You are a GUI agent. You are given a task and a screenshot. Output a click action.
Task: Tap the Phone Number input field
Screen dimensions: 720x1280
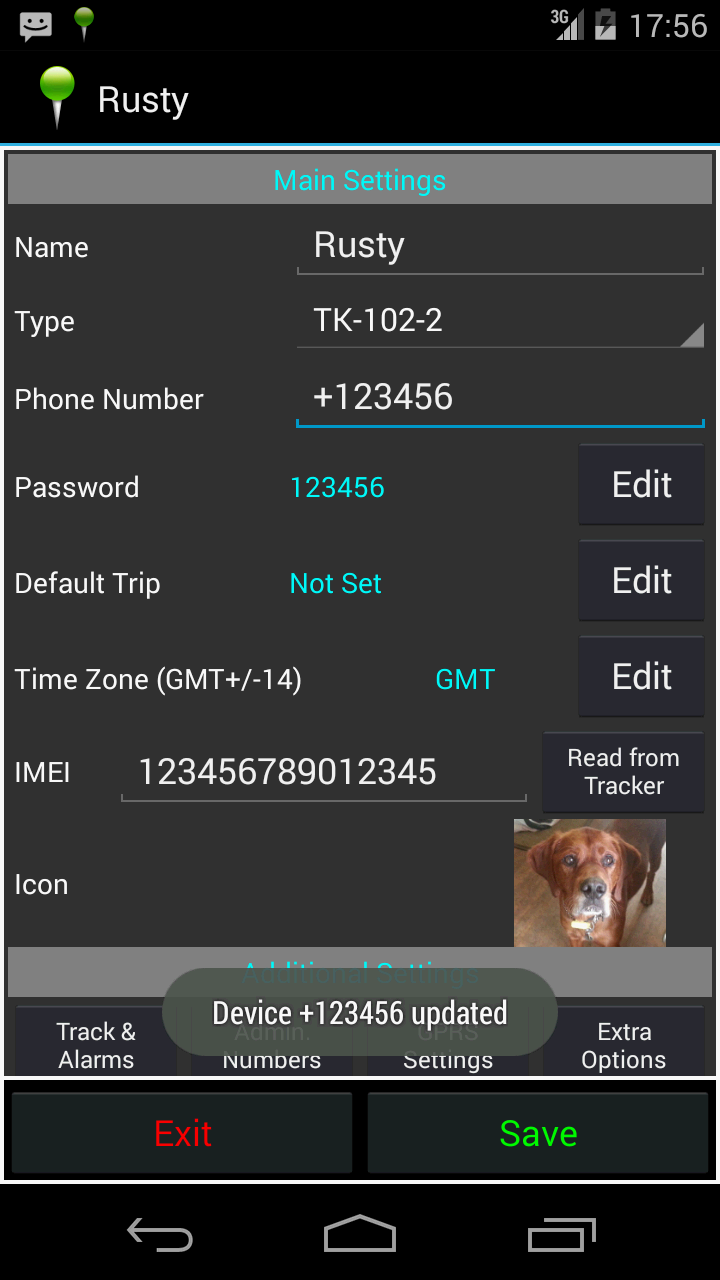coord(500,398)
